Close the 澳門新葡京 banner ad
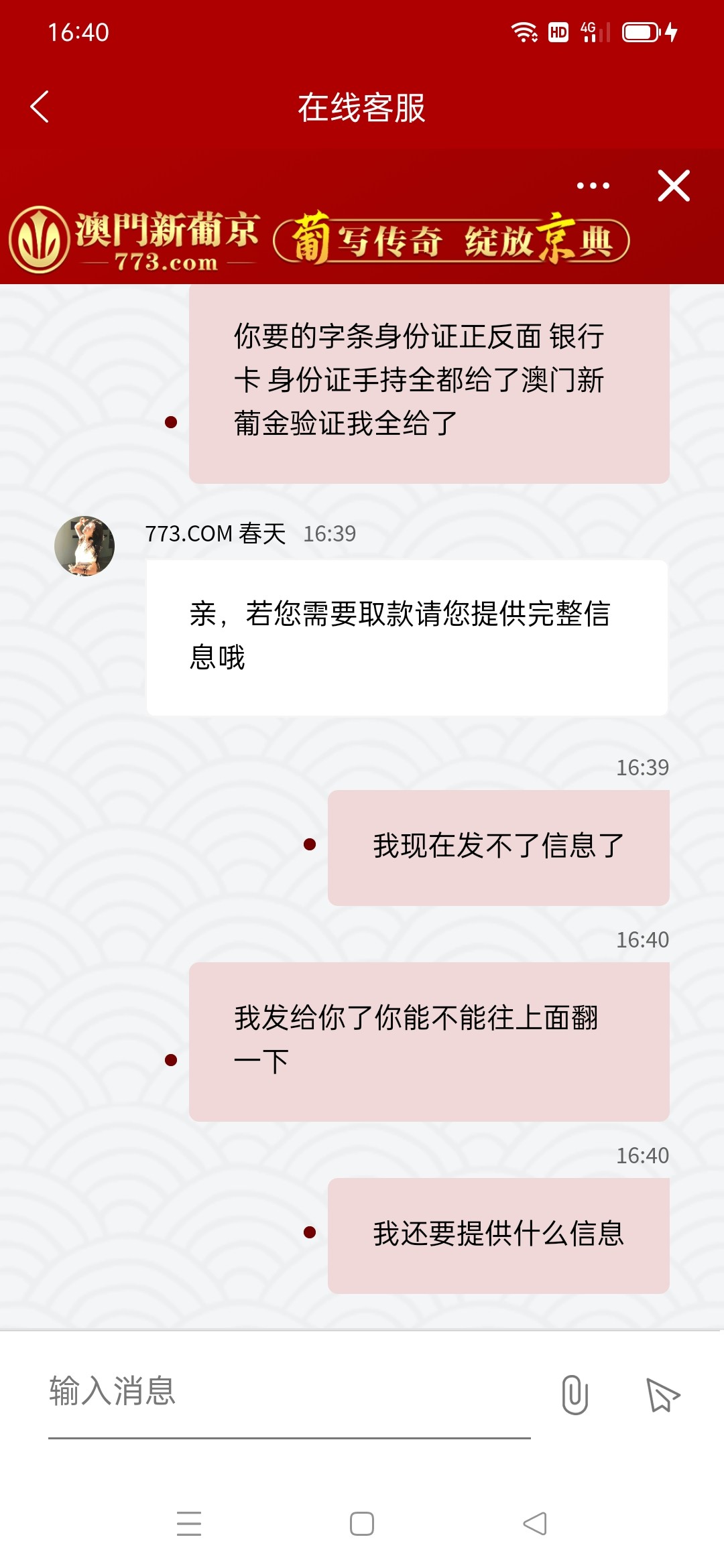The image size is (724, 1568). point(674,186)
